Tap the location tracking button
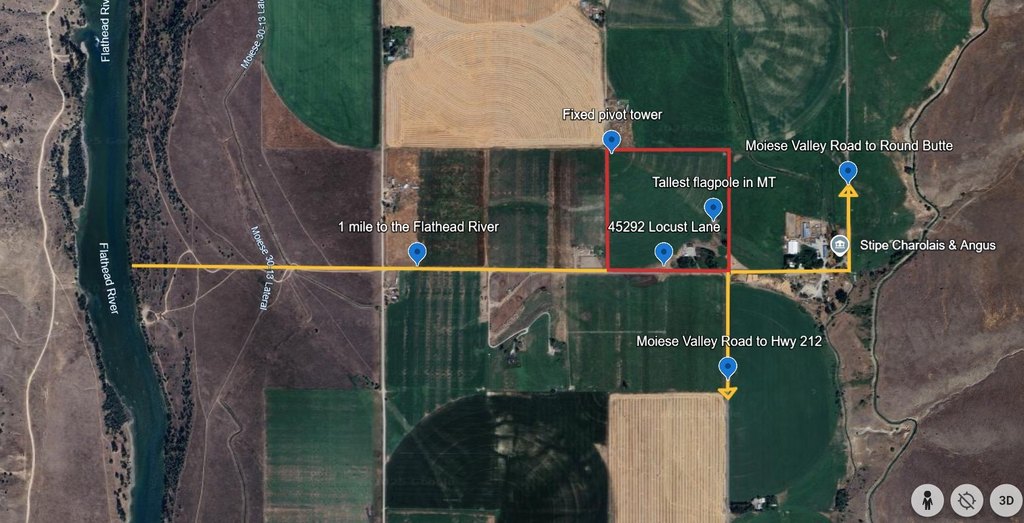The height and width of the screenshot is (523, 1024). tap(965, 499)
